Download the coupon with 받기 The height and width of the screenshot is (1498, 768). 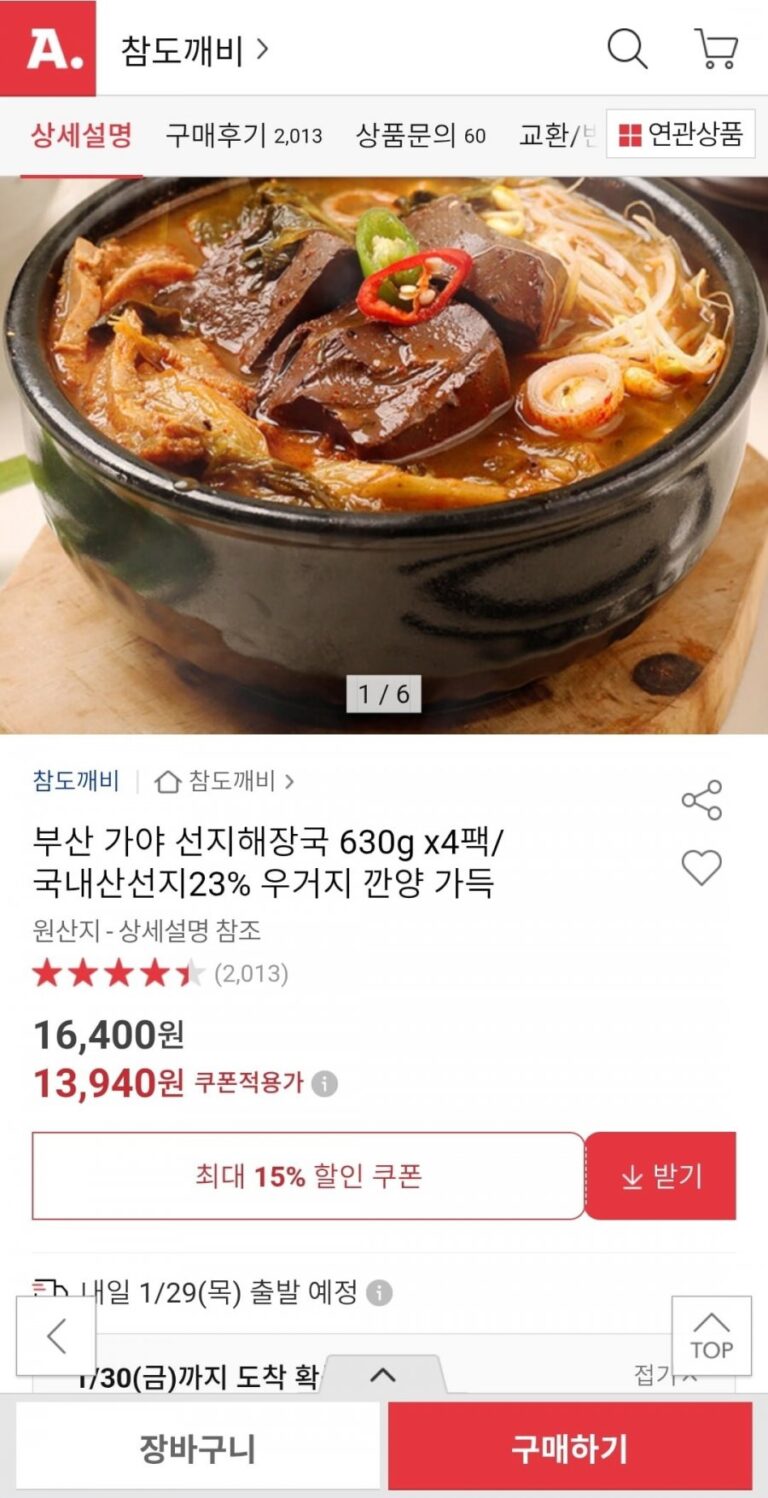tap(661, 1176)
